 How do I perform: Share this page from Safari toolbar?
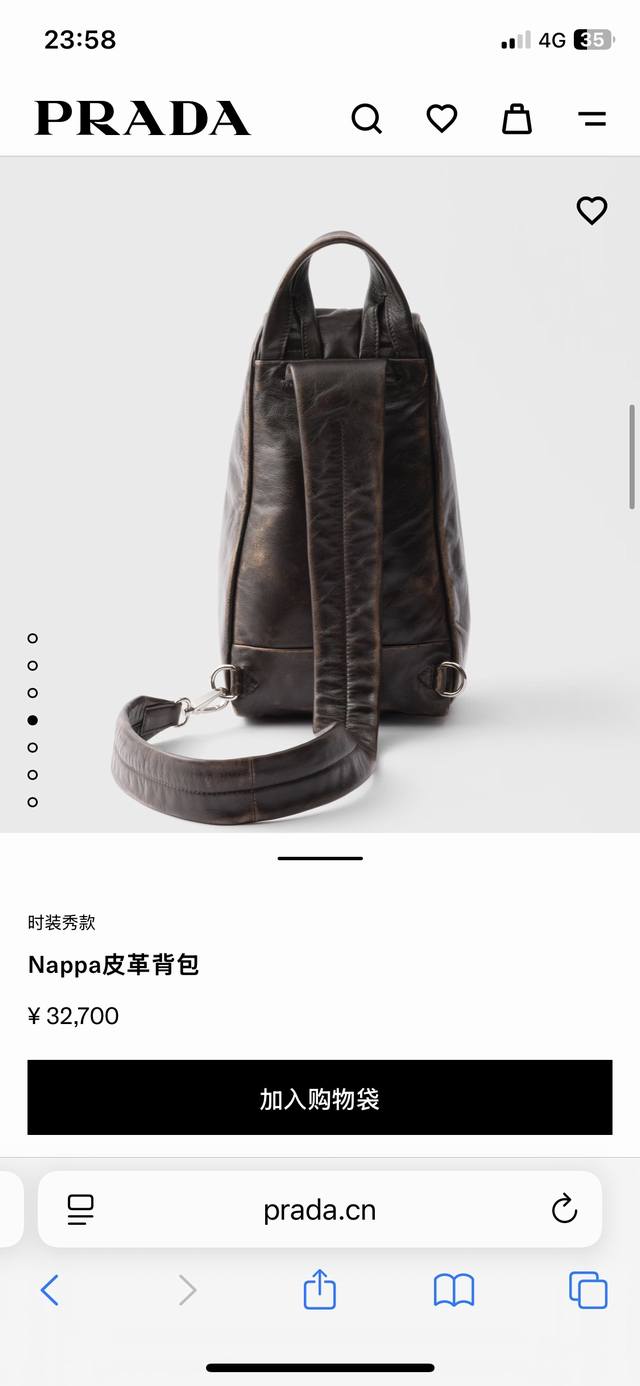319,1290
